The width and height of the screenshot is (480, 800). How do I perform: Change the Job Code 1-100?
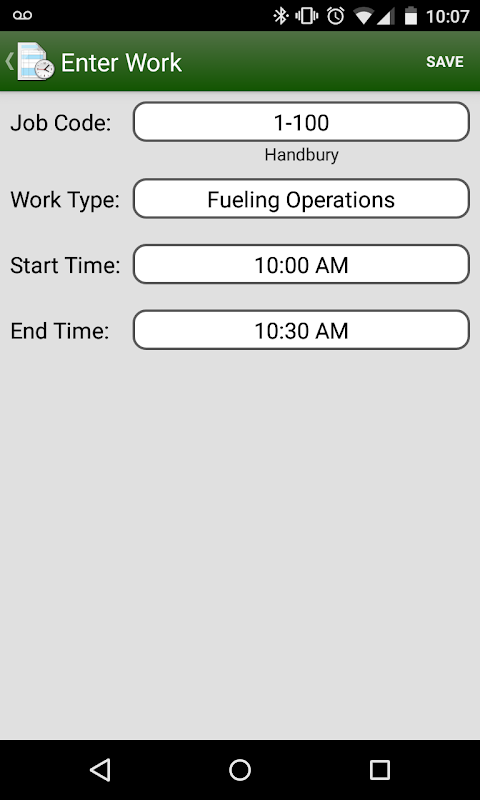click(301, 122)
